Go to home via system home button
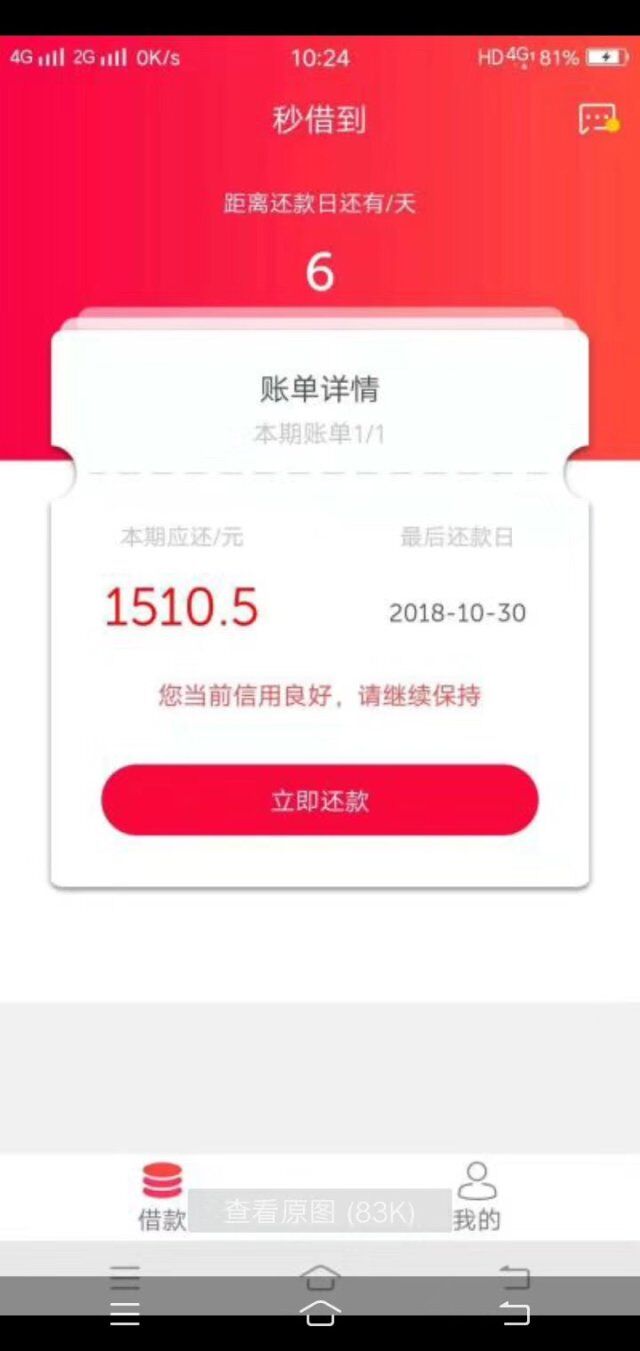 pyautogui.click(x=320, y=1313)
